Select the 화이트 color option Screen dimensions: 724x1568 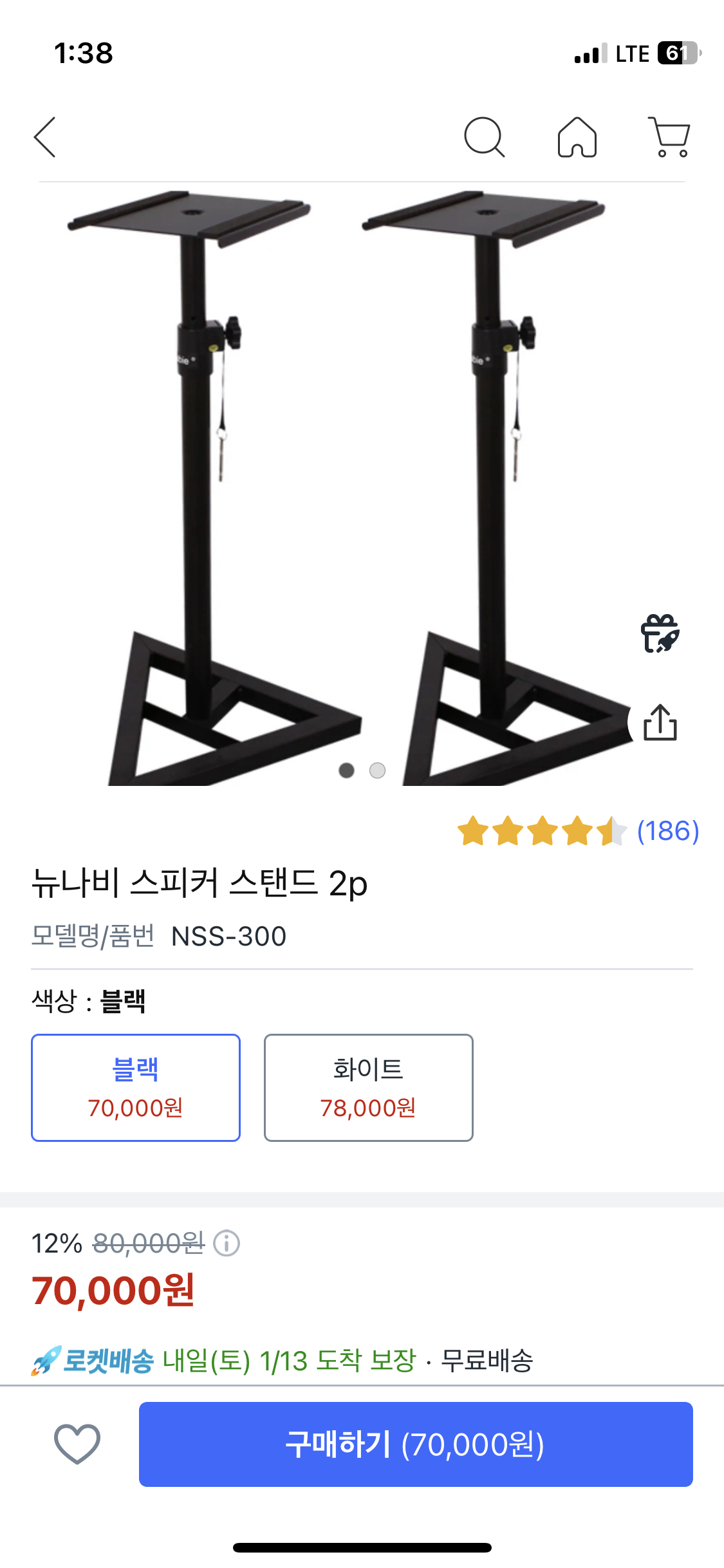coord(368,1087)
